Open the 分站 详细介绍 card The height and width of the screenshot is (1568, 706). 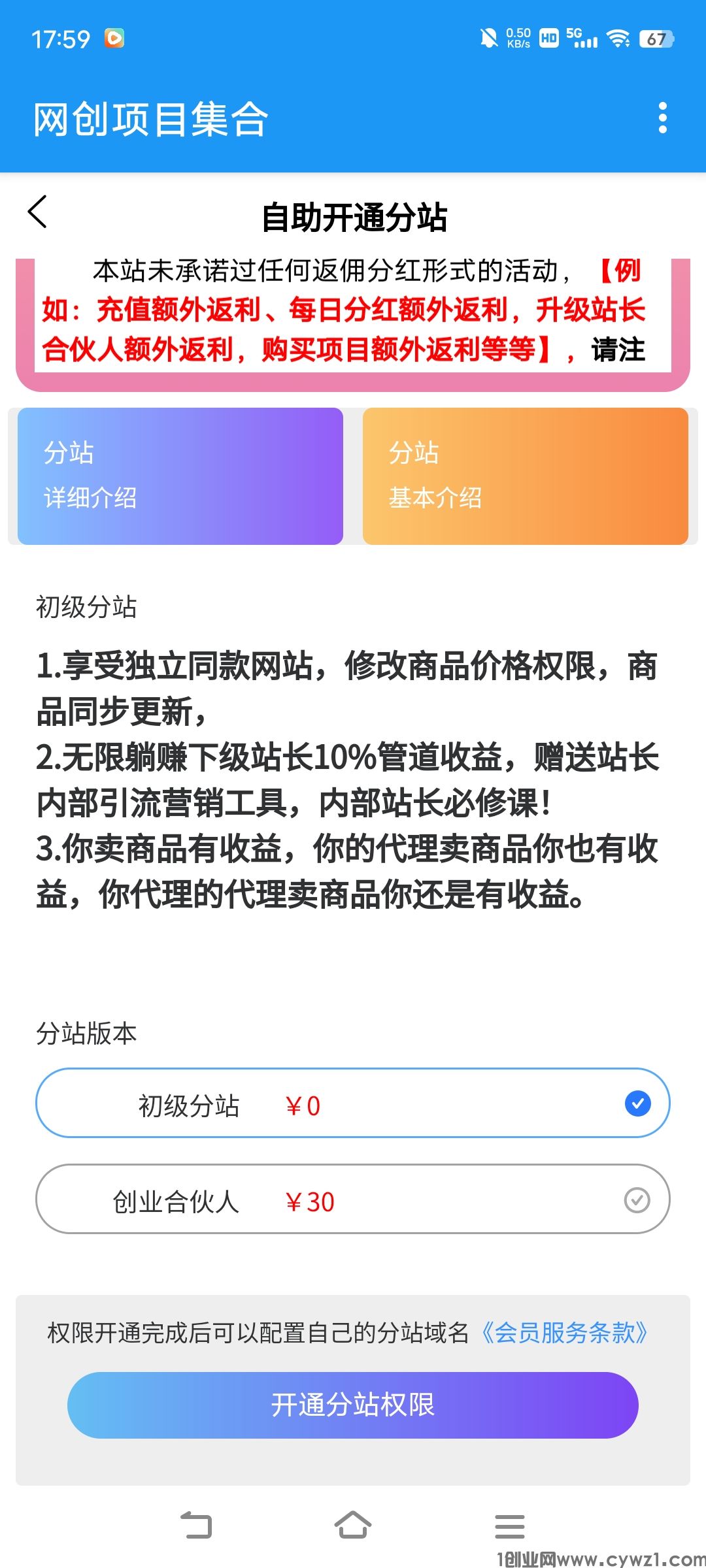pos(180,476)
